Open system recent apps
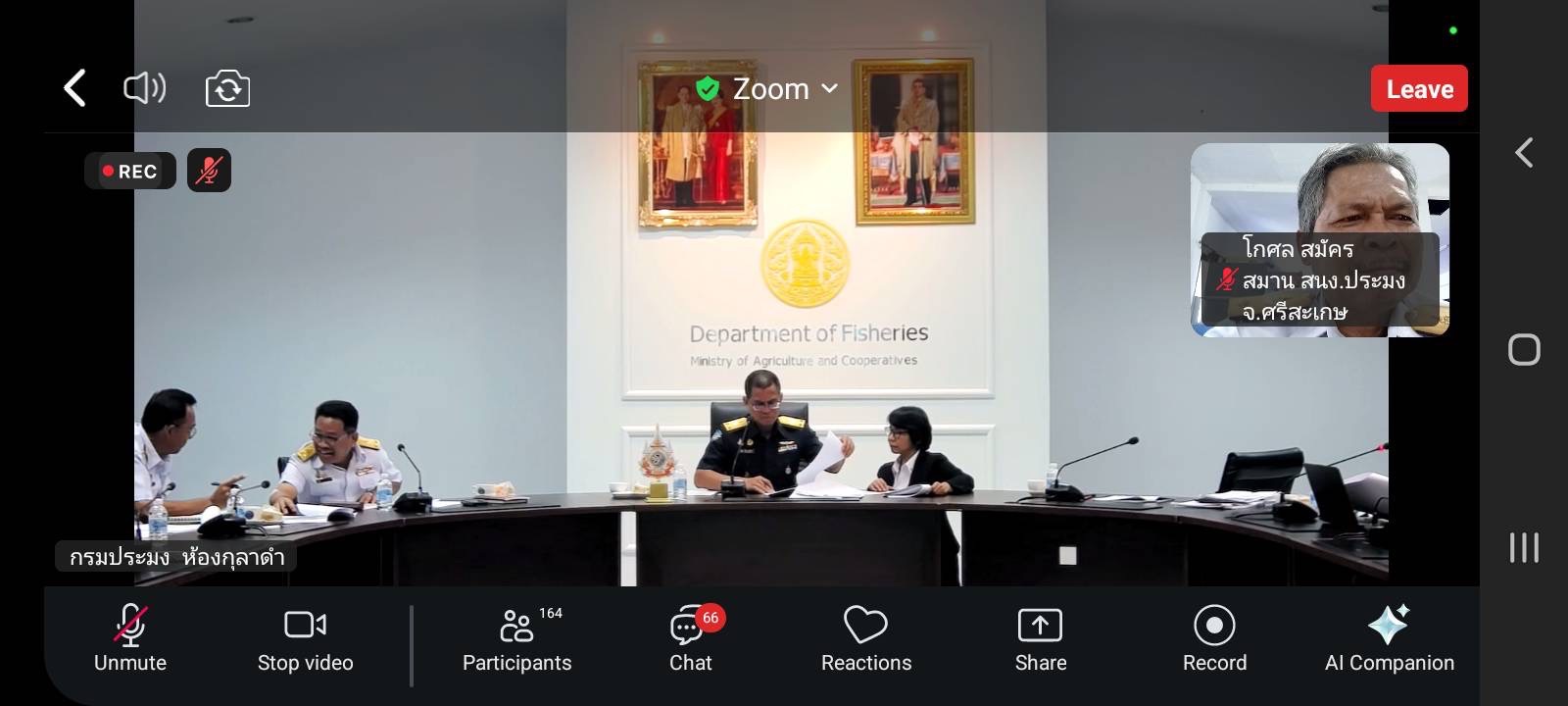This screenshot has width=1568, height=706. pos(1524,547)
